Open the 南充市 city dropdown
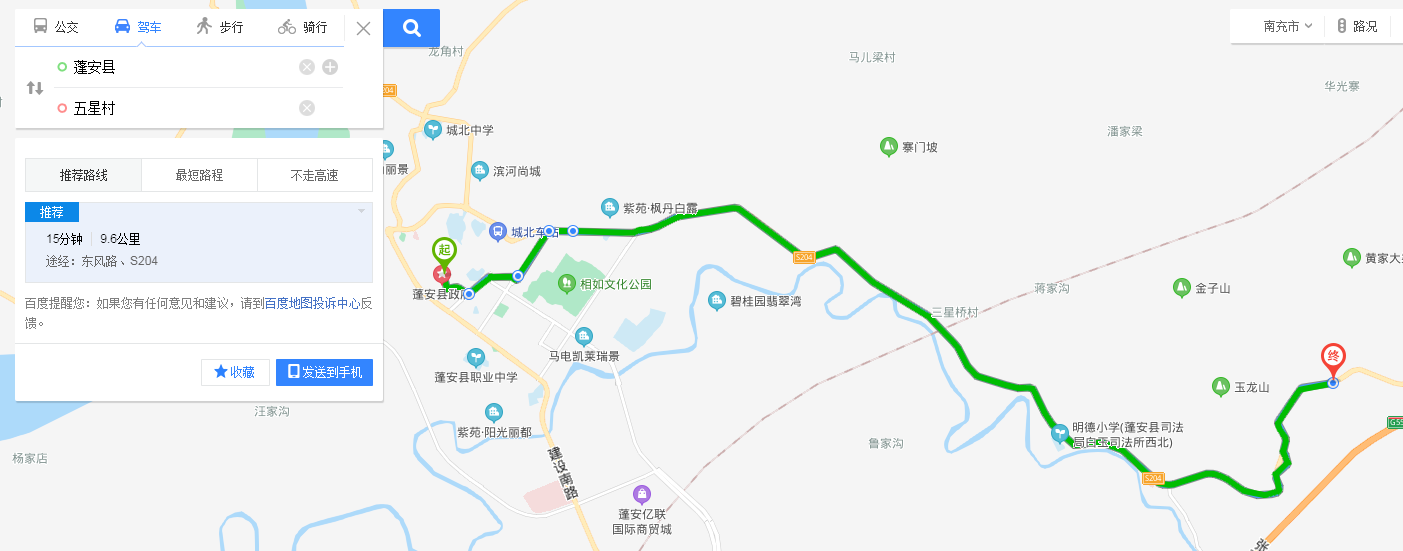 [x=1288, y=26]
